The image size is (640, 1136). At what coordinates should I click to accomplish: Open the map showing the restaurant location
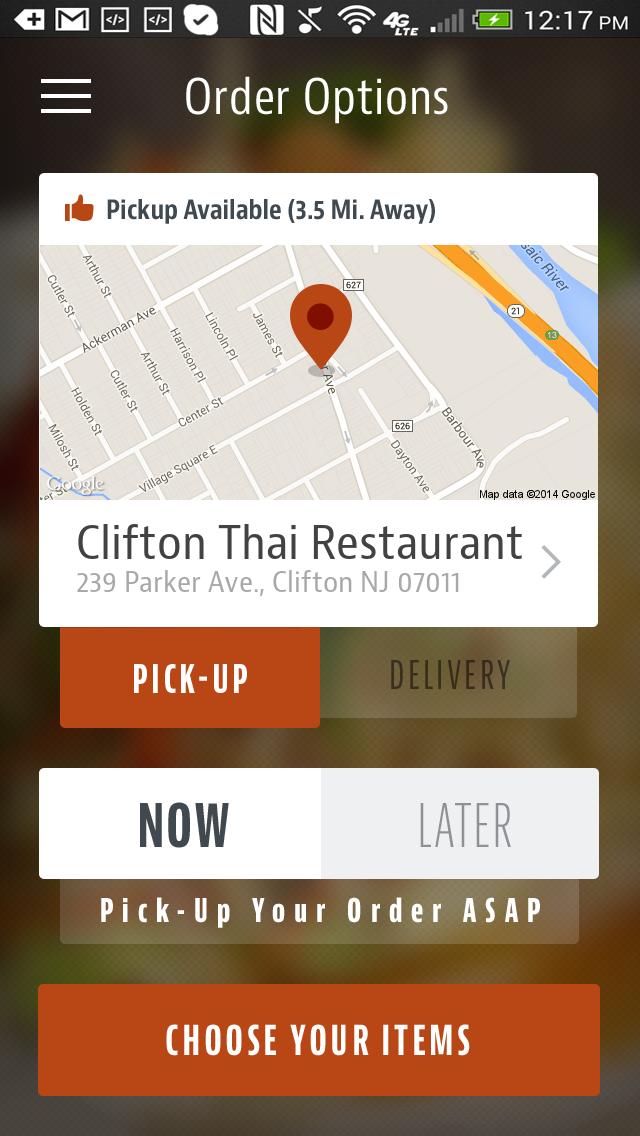pos(318,372)
